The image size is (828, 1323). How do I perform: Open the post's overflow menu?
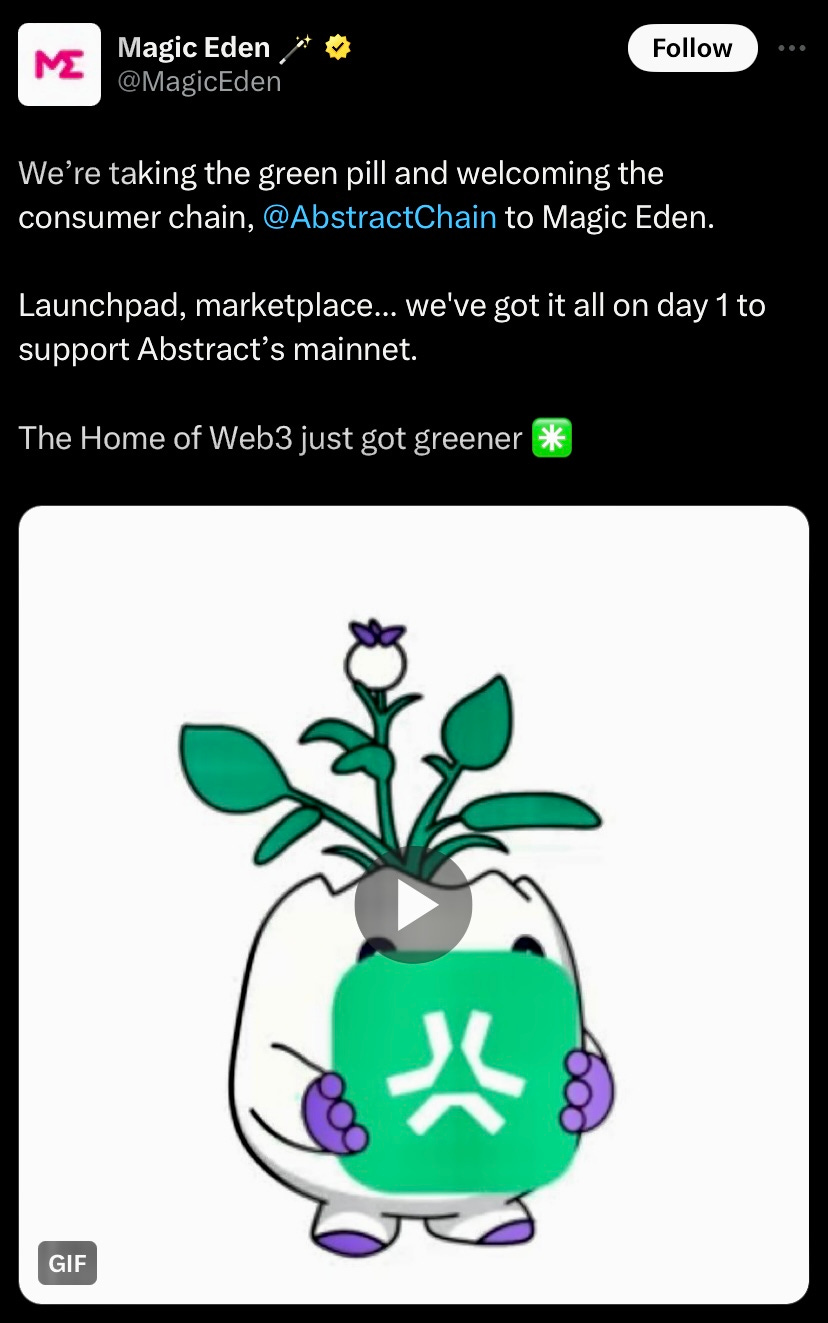791,48
